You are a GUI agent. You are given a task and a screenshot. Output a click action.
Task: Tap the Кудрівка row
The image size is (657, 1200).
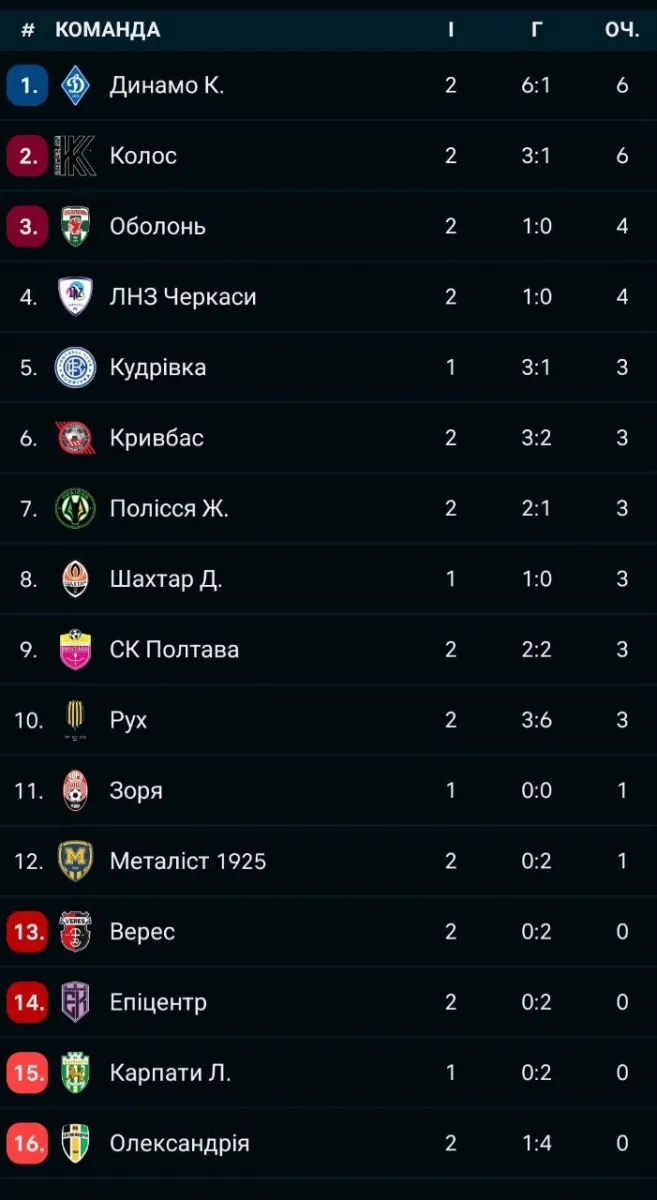tap(157, 367)
